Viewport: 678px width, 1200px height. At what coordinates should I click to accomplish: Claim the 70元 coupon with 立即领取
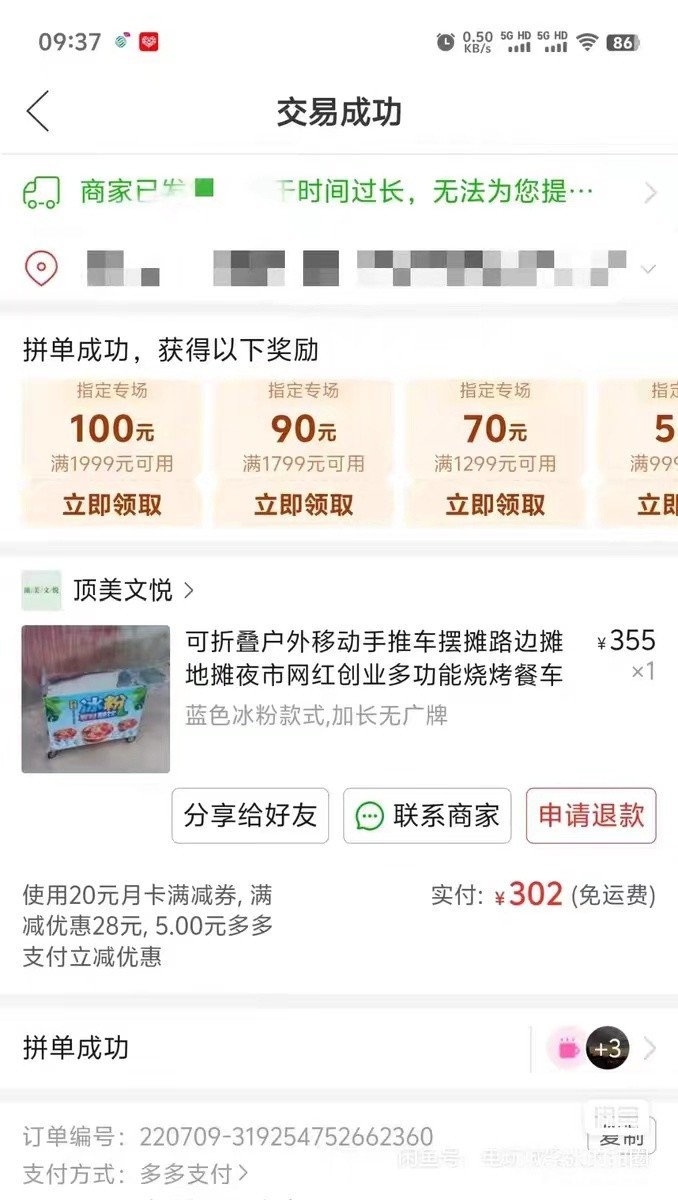495,505
